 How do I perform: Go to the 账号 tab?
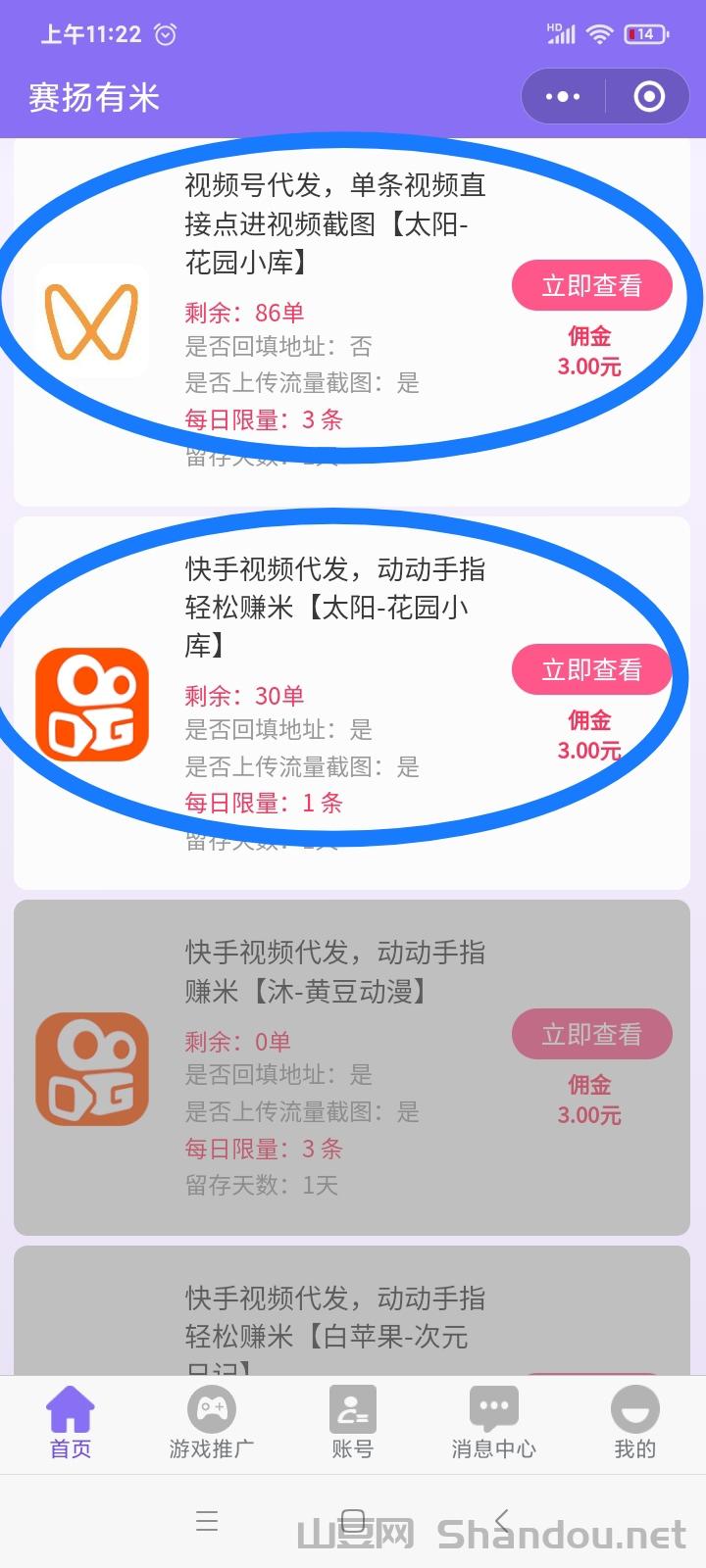[x=352, y=1423]
